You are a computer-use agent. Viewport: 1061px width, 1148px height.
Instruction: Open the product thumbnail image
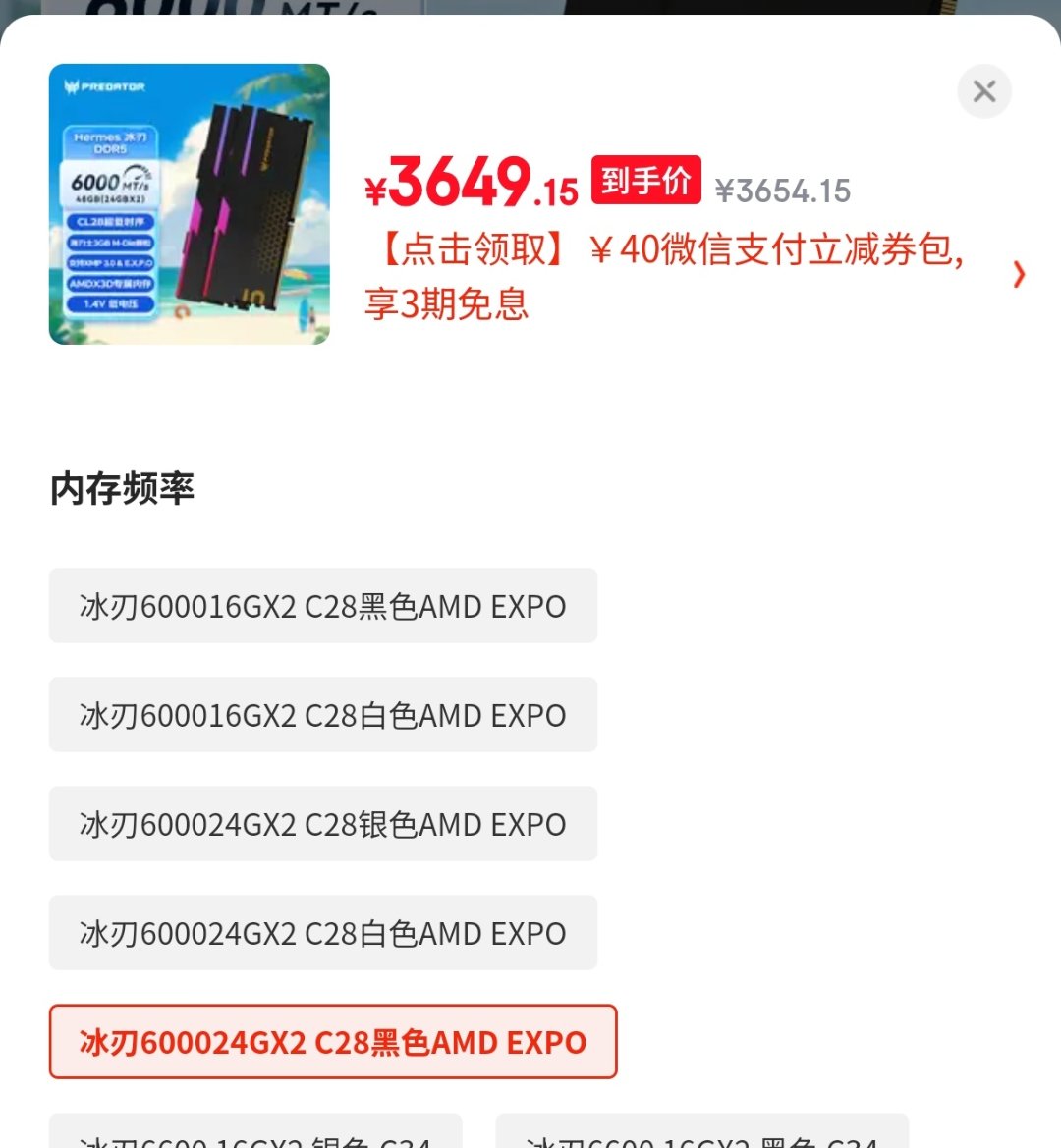click(x=190, y=204)
